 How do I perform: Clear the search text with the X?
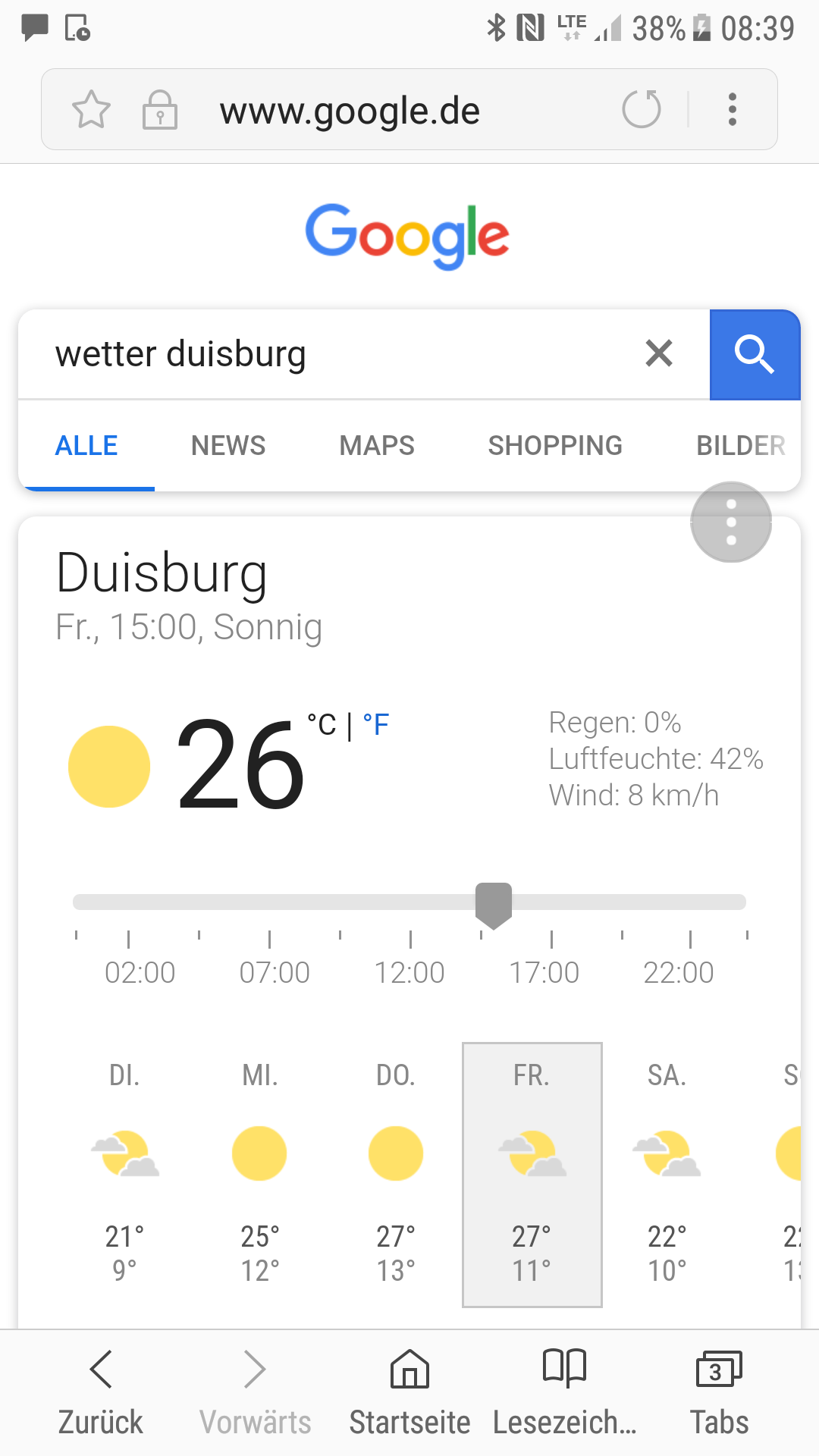pyautogui.click(x=659, y=353)
